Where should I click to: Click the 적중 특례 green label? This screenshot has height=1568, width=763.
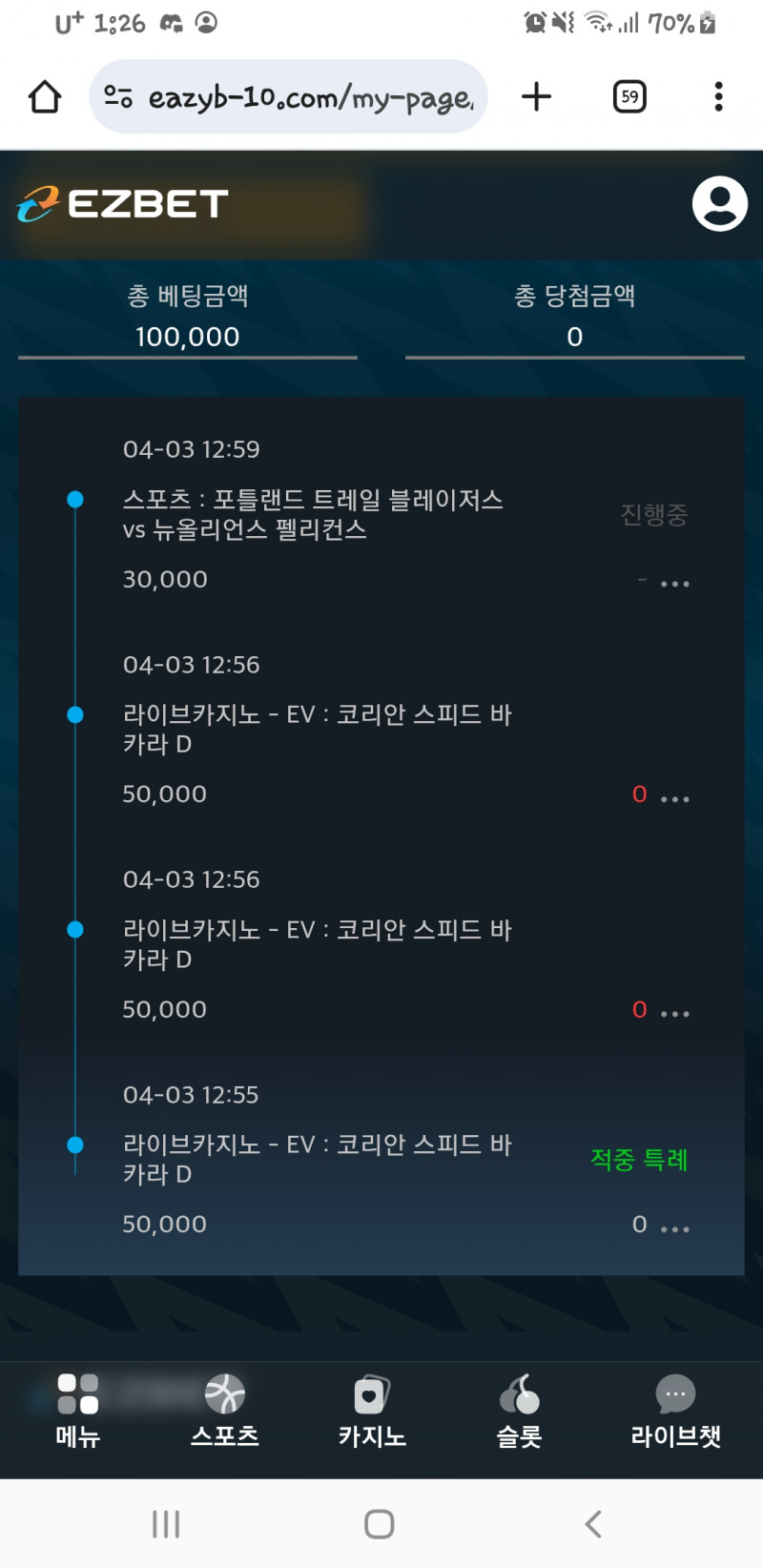pos(639,1161)
